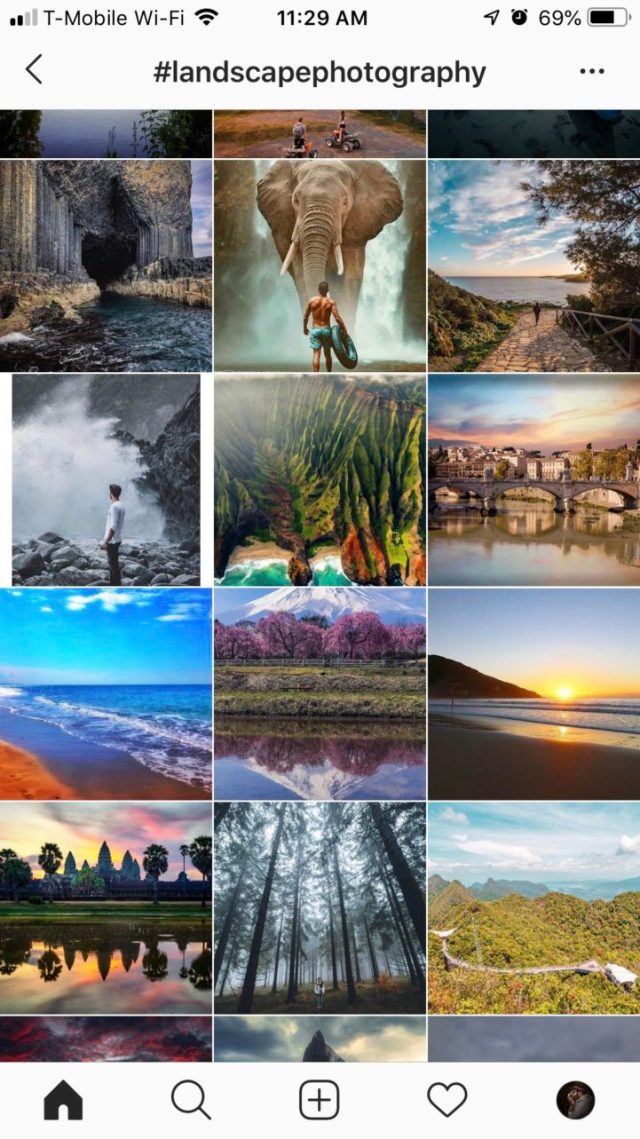The width and height of the screenshot is (640, 1139).
Task: View the green ridged cliffs aerial photo
Action: tap(319, 480)
